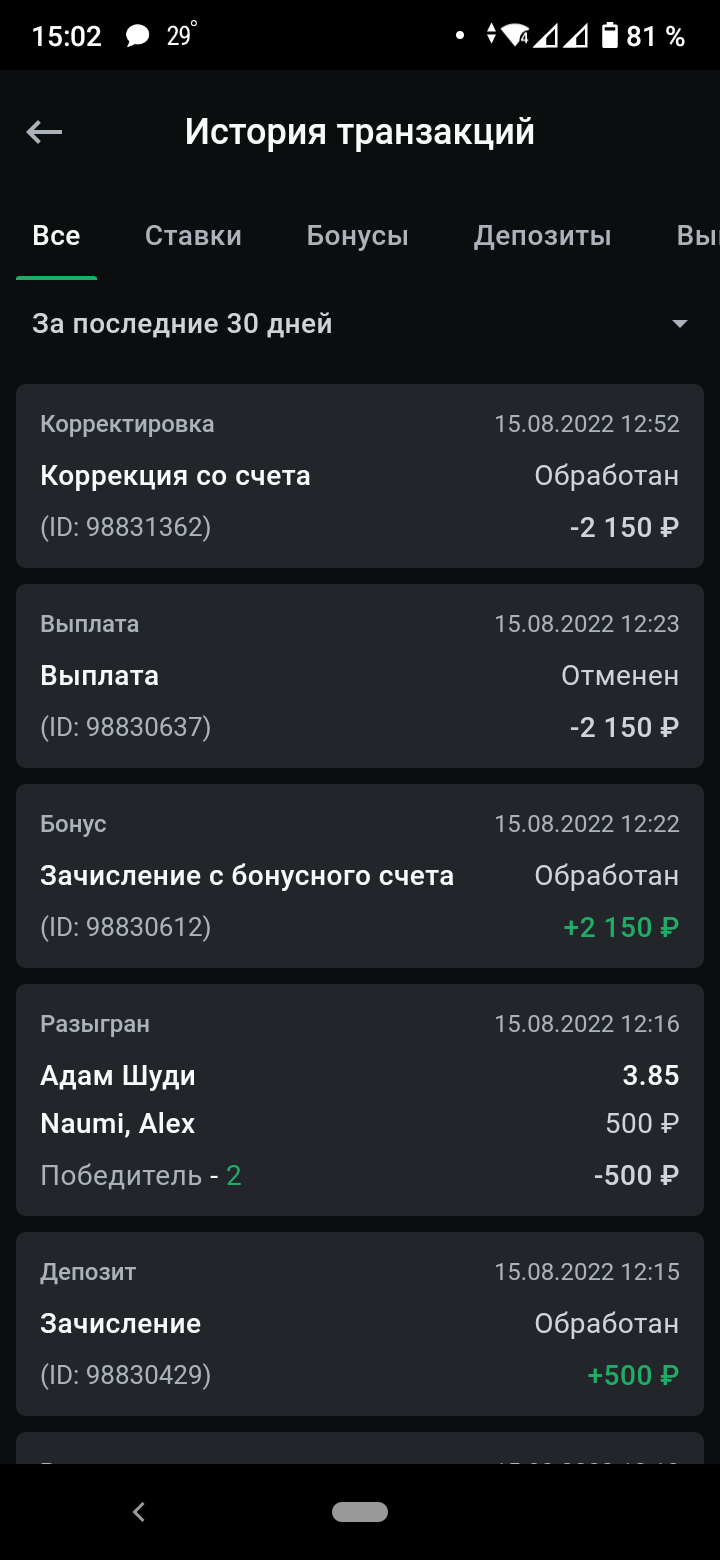Tap the system back button

(139, 1512)
